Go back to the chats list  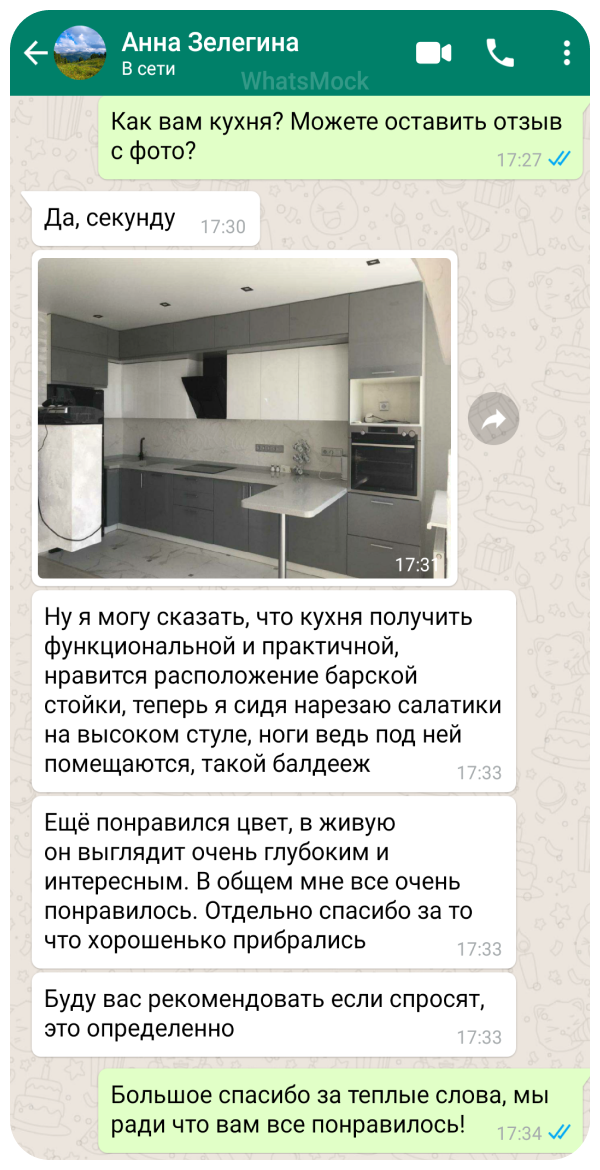[x=35, y=53]
